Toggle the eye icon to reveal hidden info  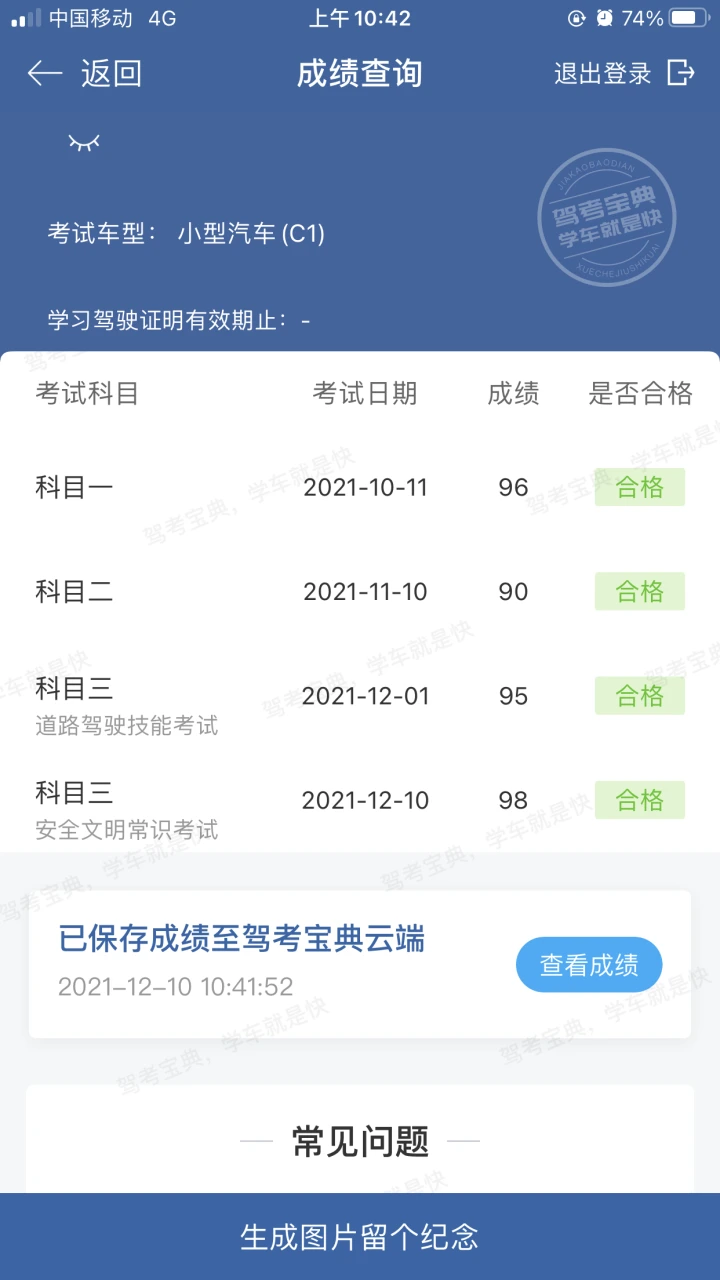[84, 143]
